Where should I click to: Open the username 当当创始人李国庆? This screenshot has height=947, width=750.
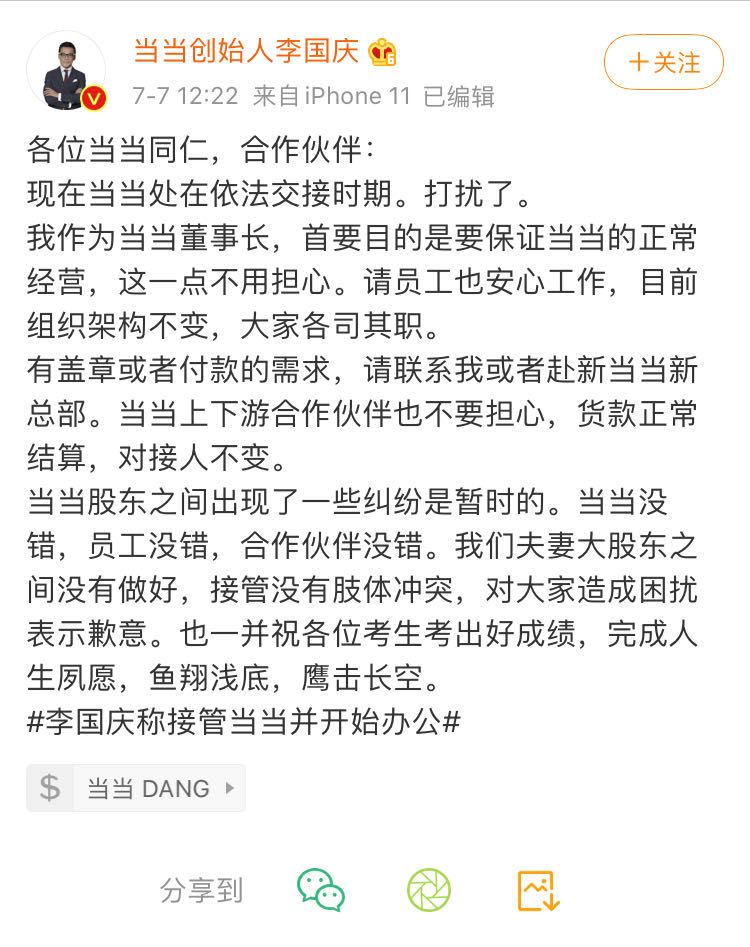click(x=246, y=51)
